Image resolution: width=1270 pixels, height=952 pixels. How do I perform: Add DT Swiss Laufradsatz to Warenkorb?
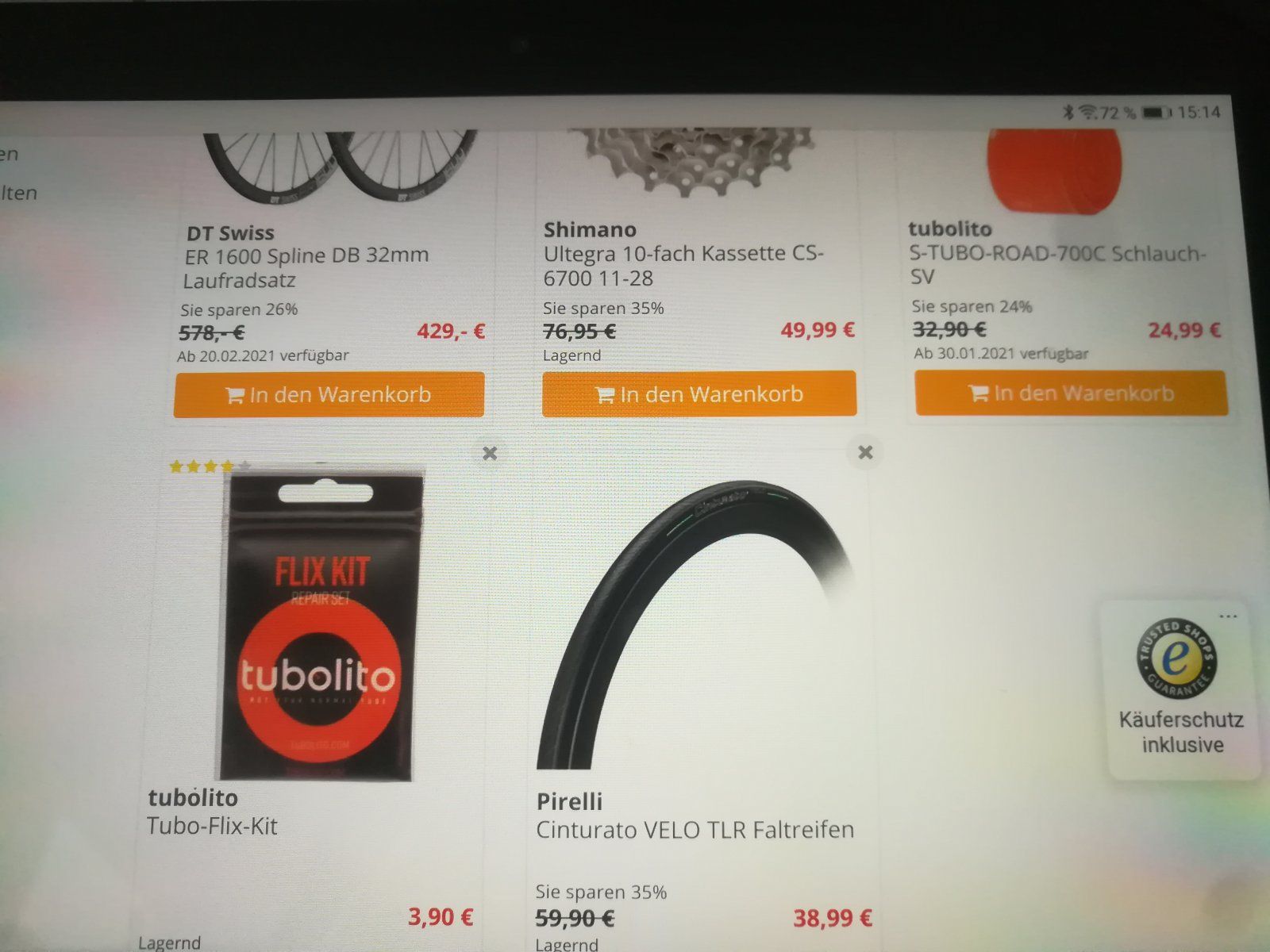(329, 394)
